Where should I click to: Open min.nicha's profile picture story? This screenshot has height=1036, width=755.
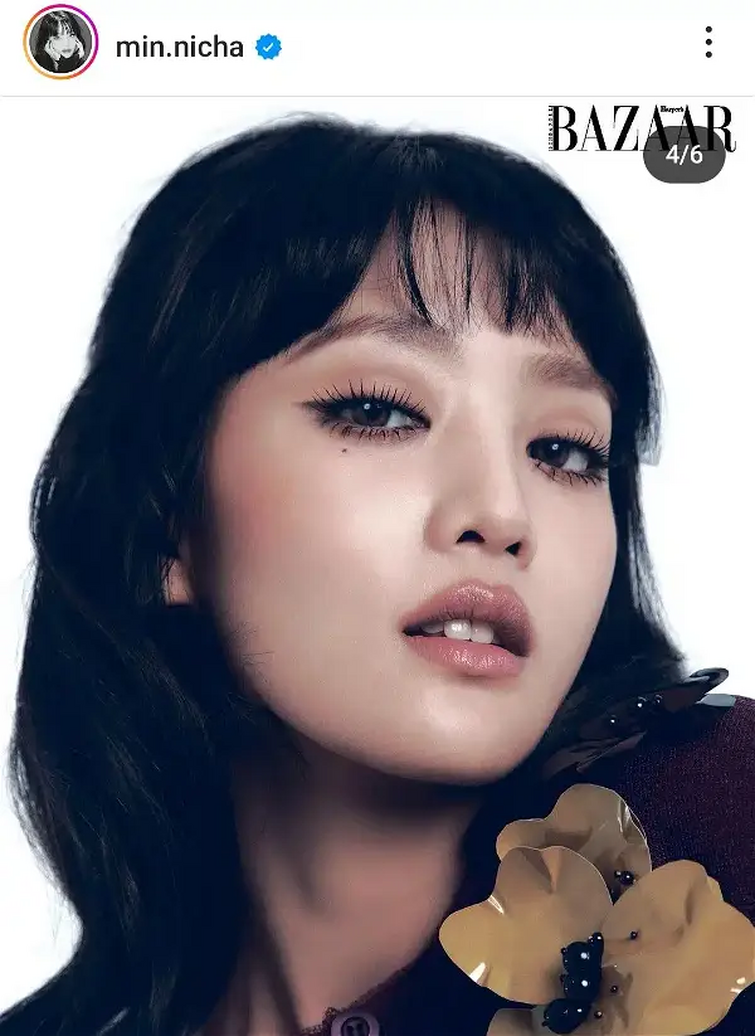[60, 42]
